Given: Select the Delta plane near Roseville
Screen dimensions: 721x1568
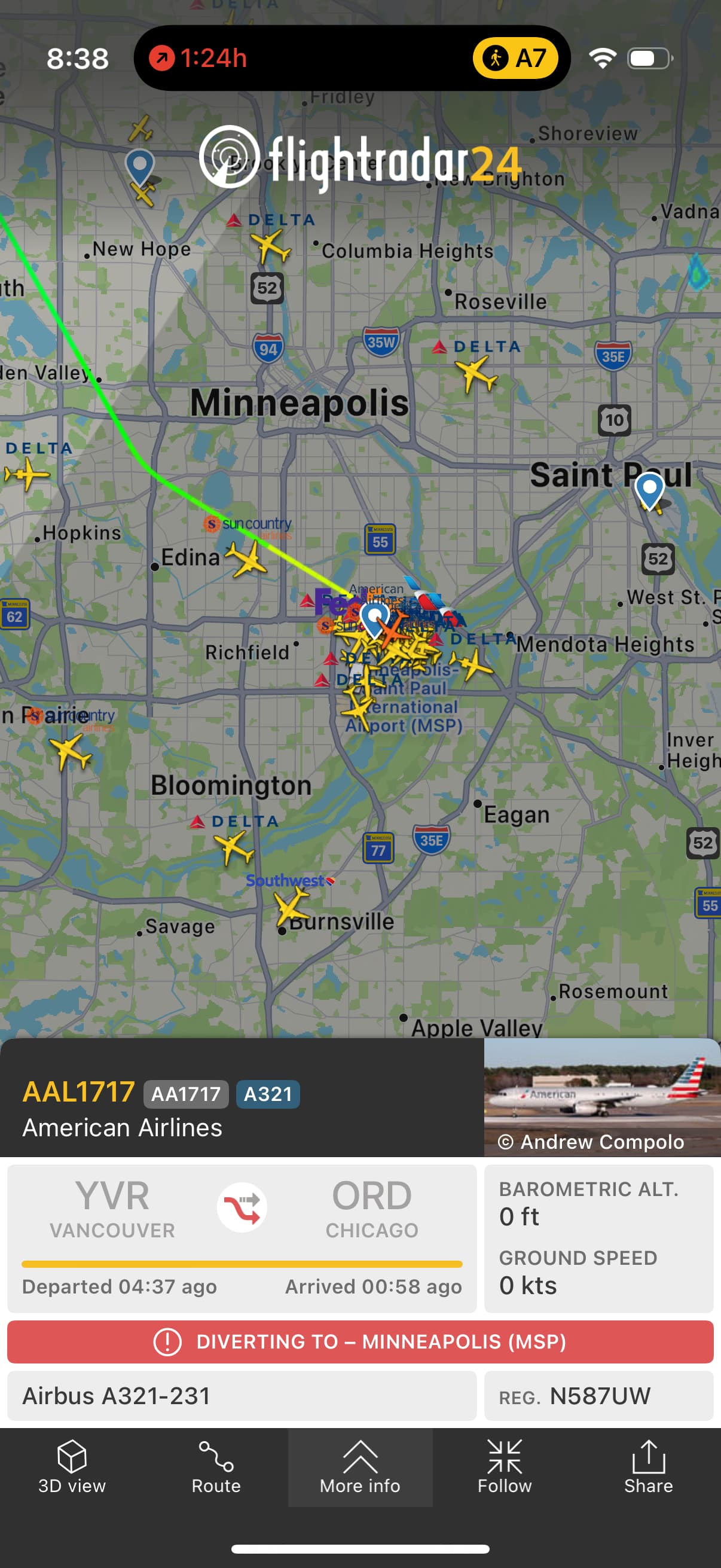Looking at the screenshot, I should [x=476, y=373].
